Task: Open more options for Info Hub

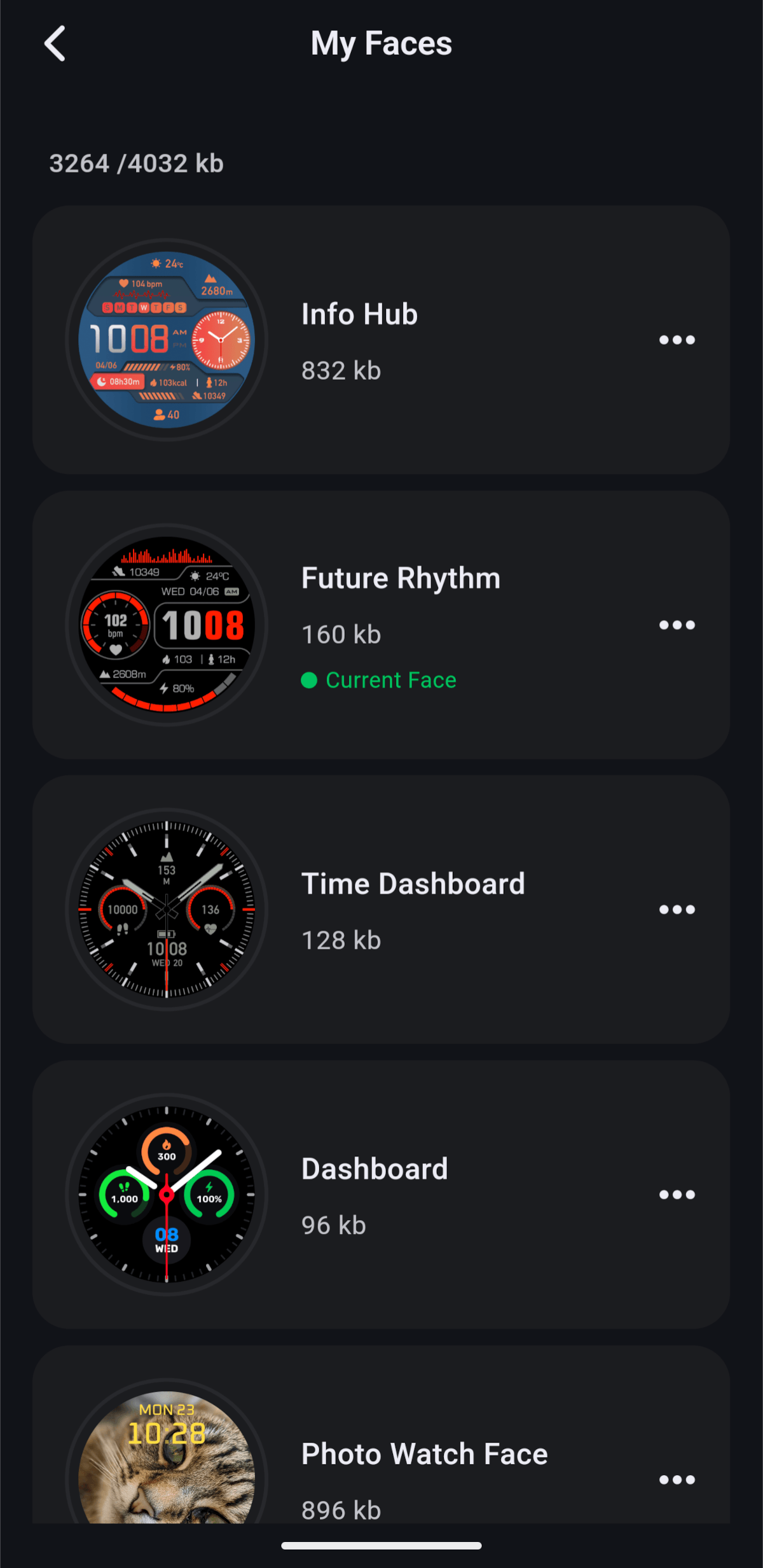Action: [x=677, y=340]
